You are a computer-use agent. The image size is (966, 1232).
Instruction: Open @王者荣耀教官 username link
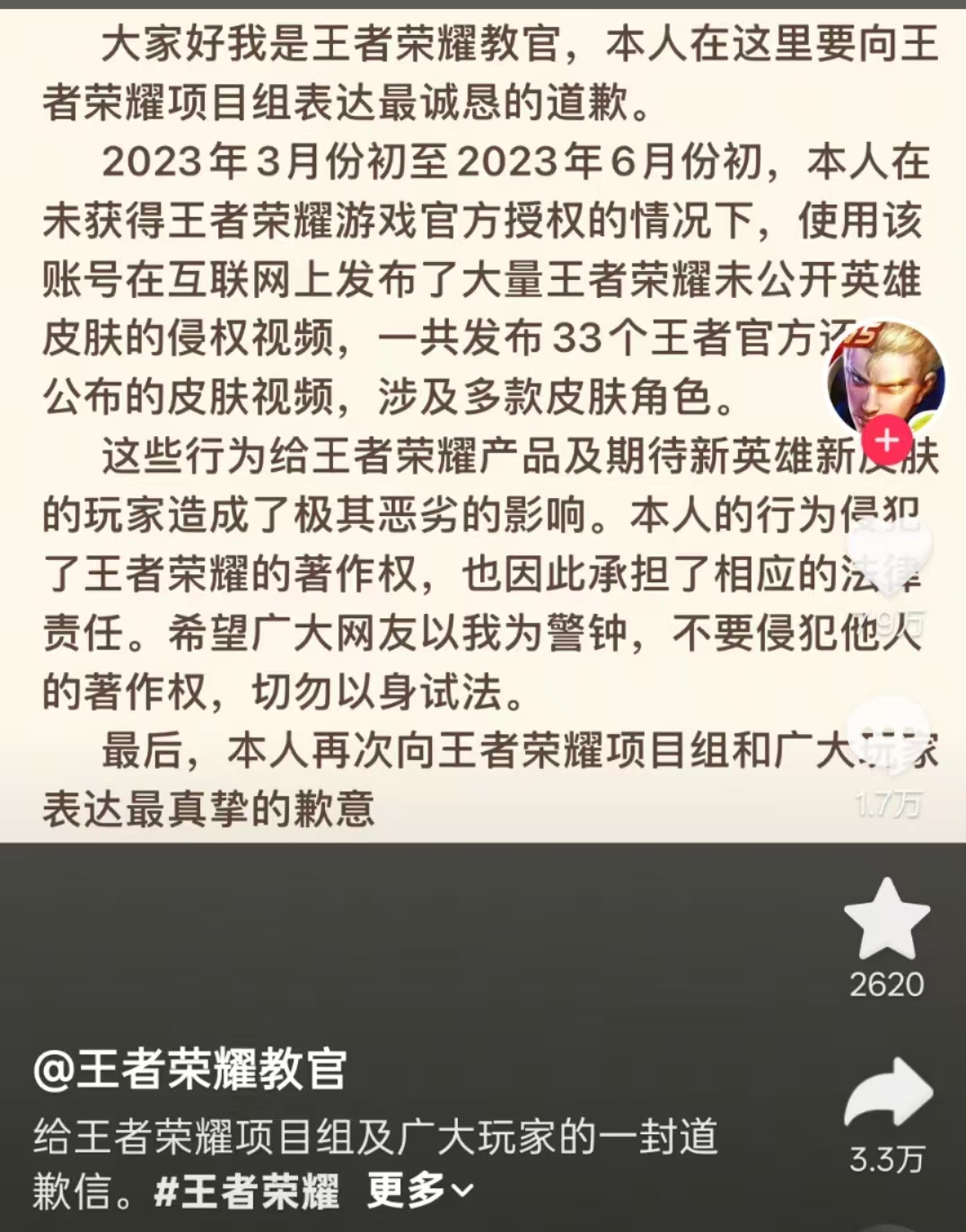tap(189, 1069)
